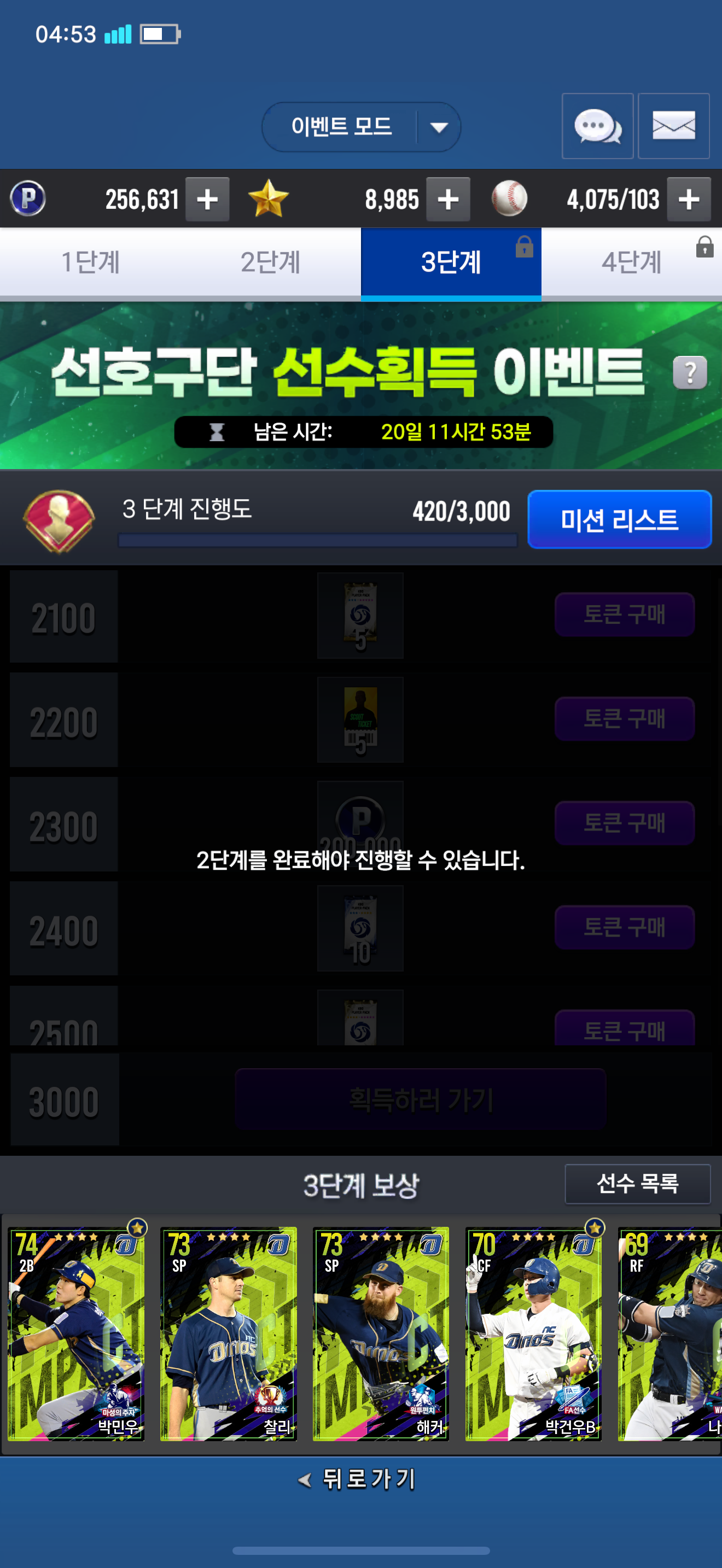Open the chat bubble icon
Screen dimensions: 722x1568
coord(597,126)
